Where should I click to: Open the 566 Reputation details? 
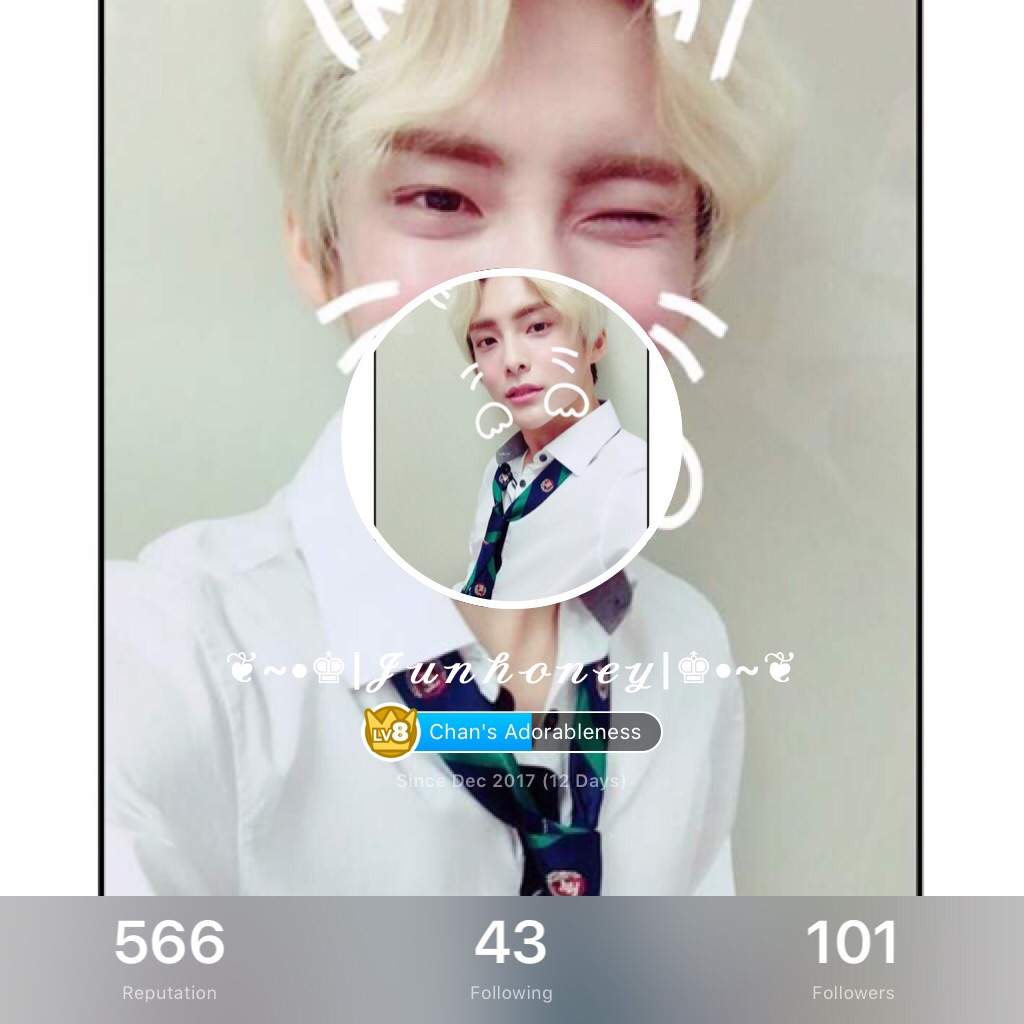pyautogui.click(x=169, y=957)
